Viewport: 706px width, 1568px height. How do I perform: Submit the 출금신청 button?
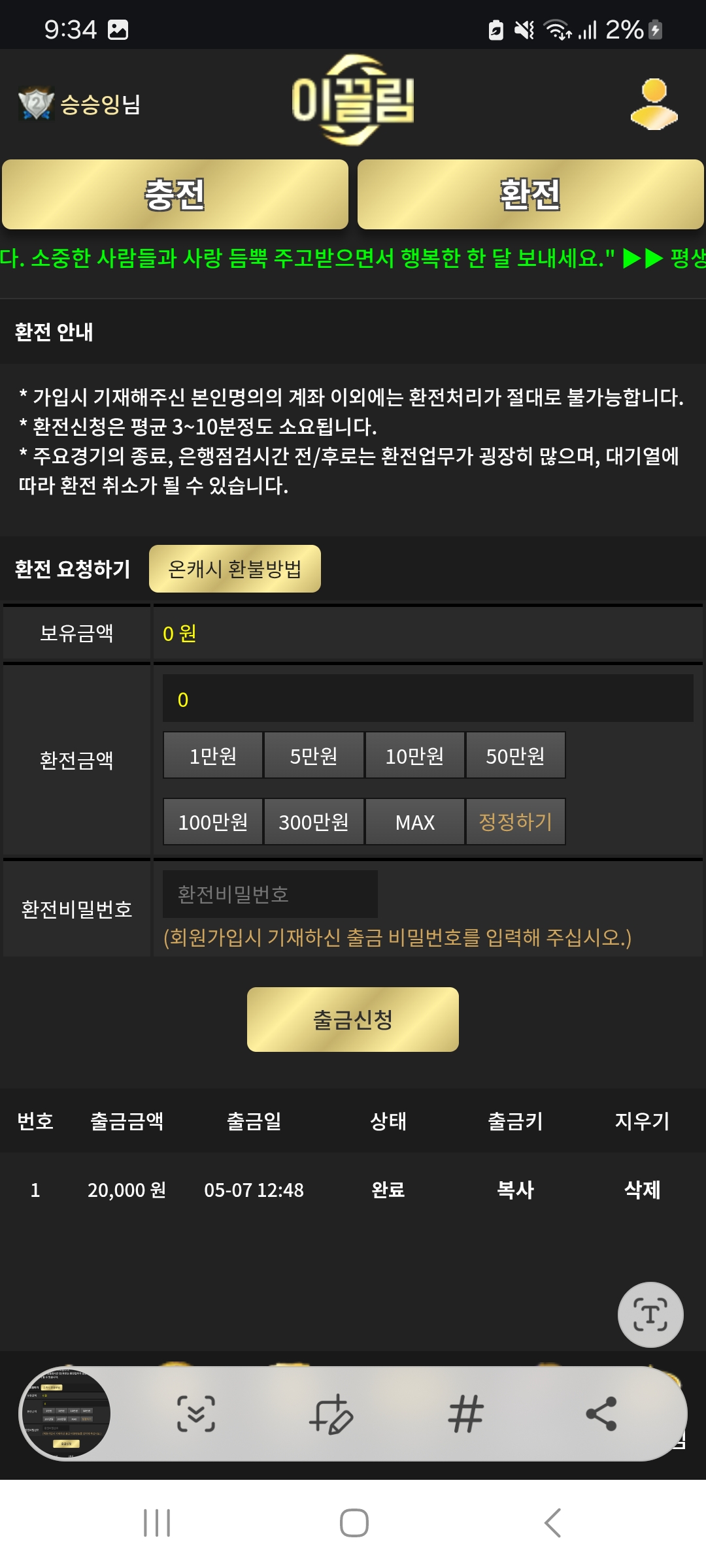pos(353,1019)
